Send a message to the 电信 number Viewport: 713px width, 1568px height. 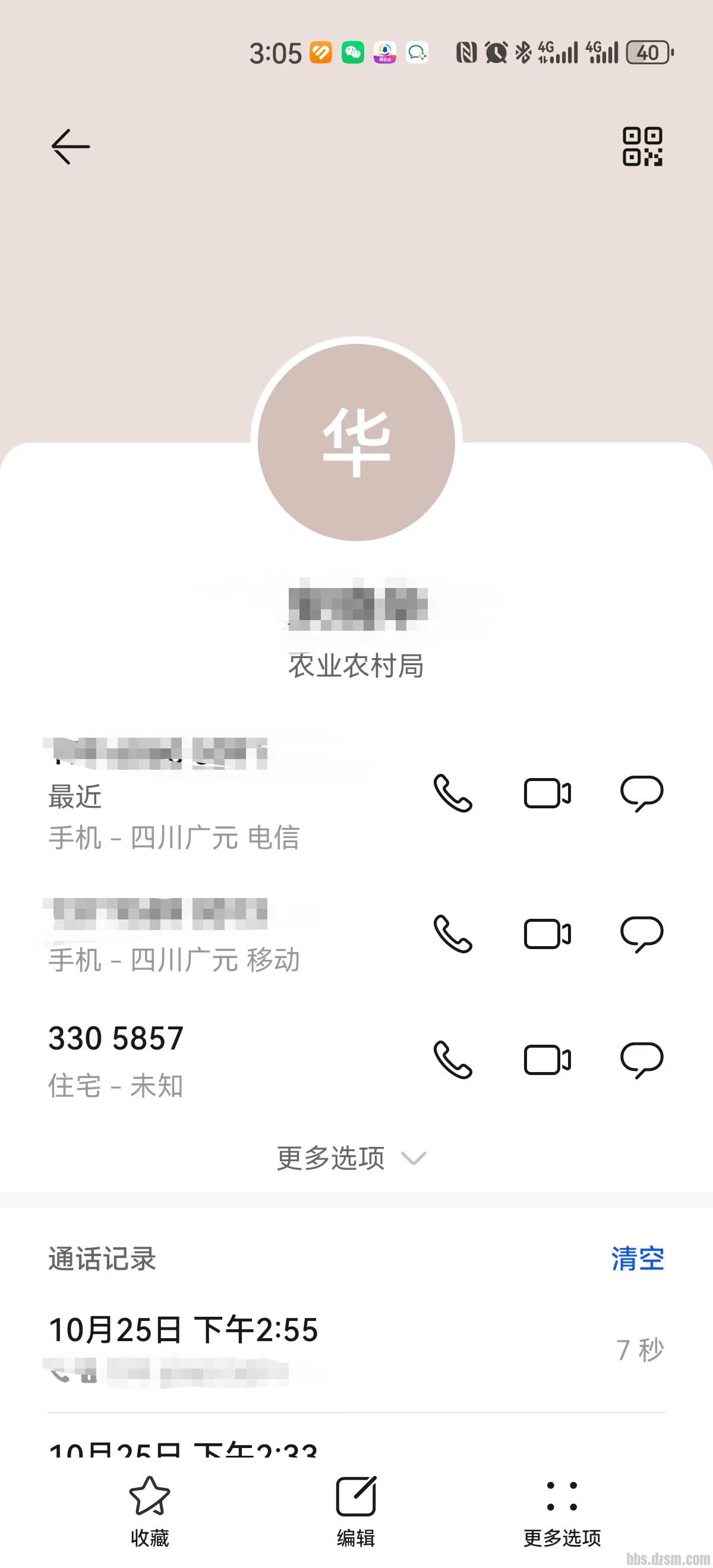[641, 793]
